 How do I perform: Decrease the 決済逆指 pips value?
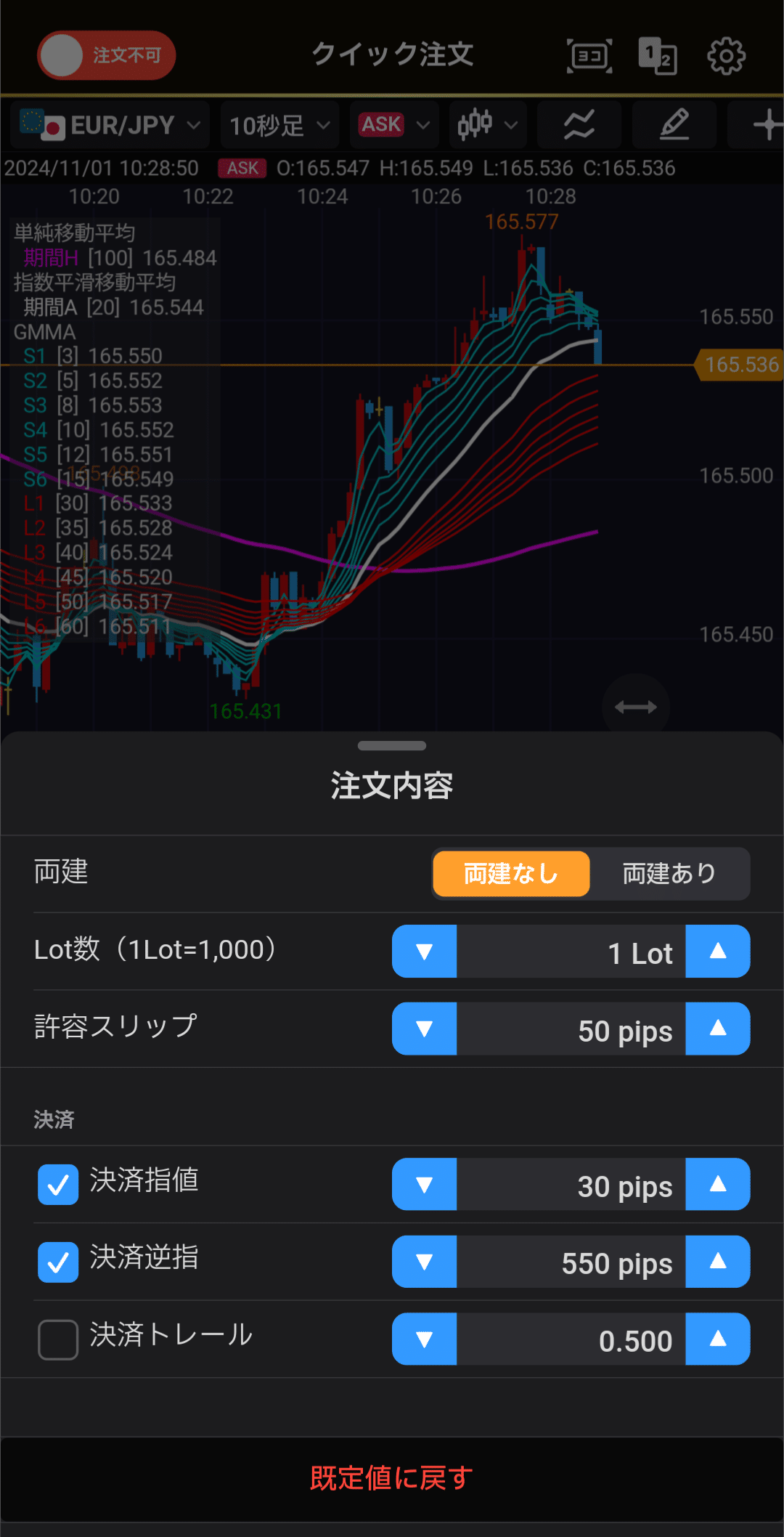point(425,1262)
